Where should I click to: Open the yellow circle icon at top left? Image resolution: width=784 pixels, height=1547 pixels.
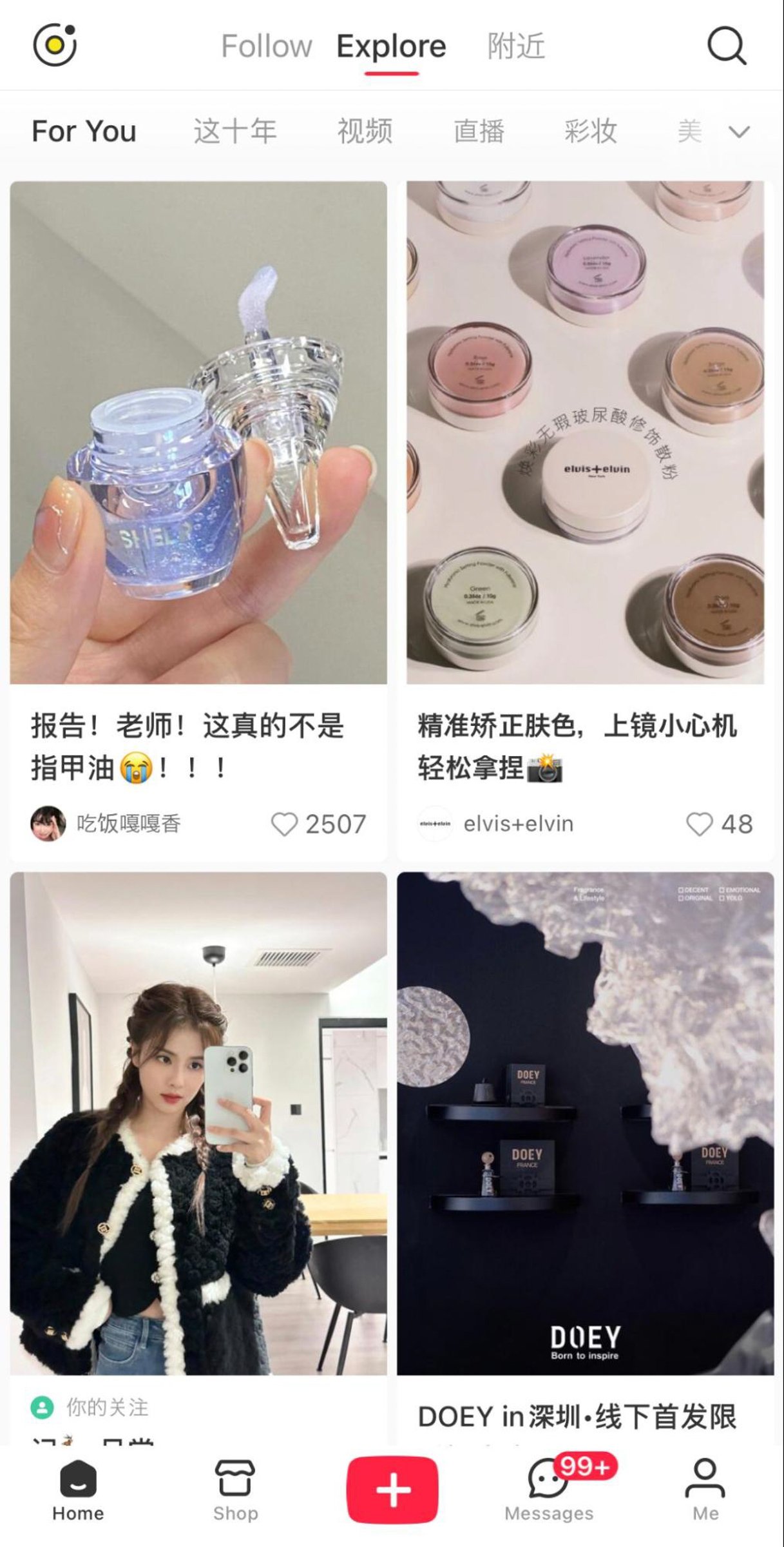(x=55, y=45)
